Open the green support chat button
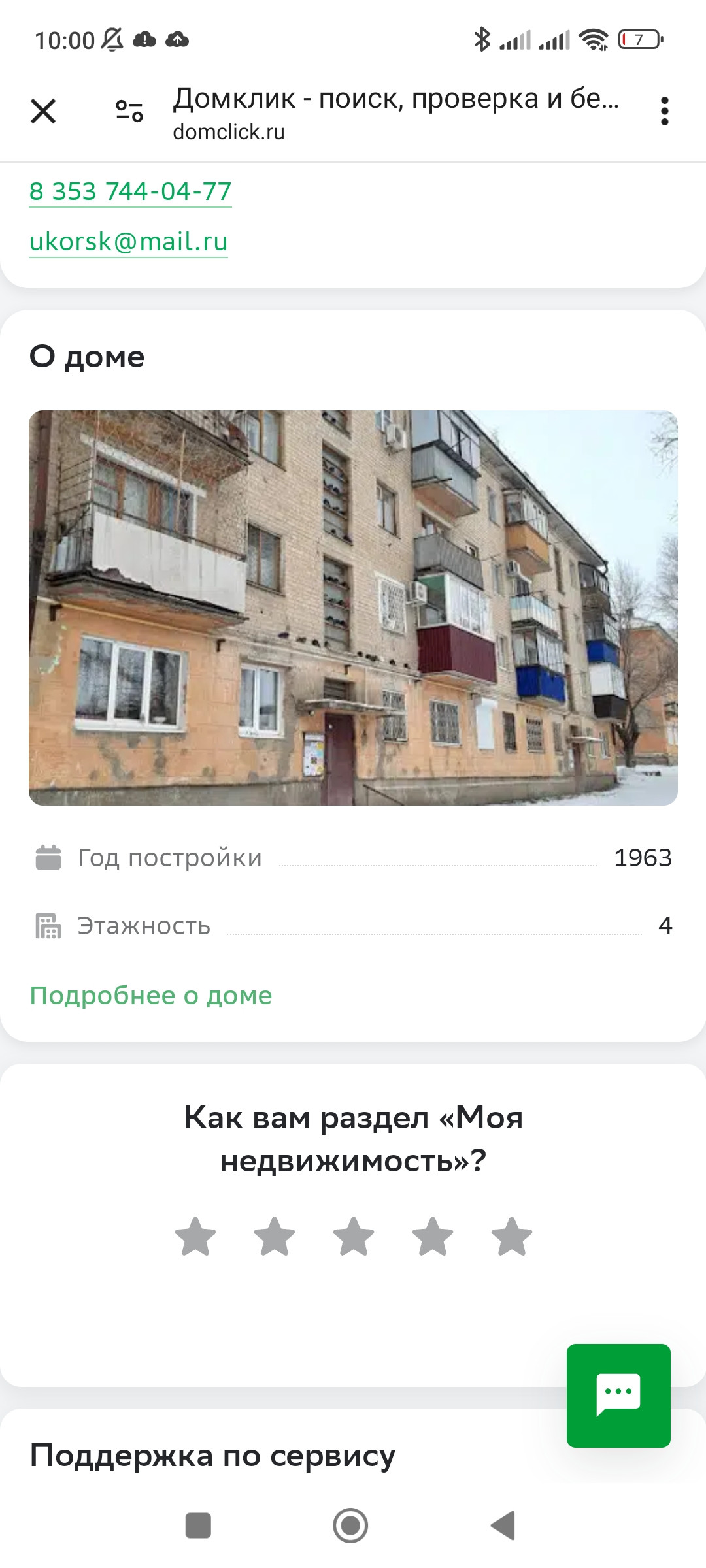Viewport: 706px width, 1568px height. [x=618, y=1396]
